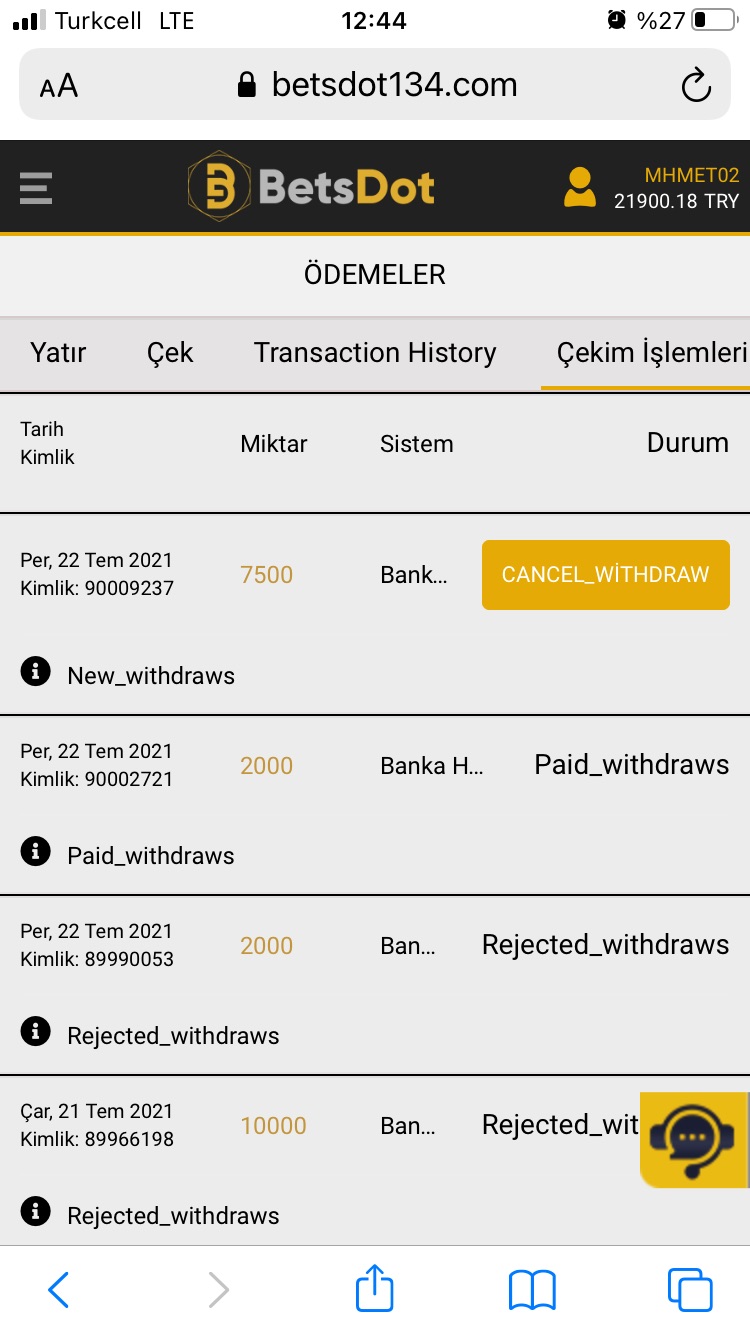Reload the page in Safari

[x=696, y=86]
